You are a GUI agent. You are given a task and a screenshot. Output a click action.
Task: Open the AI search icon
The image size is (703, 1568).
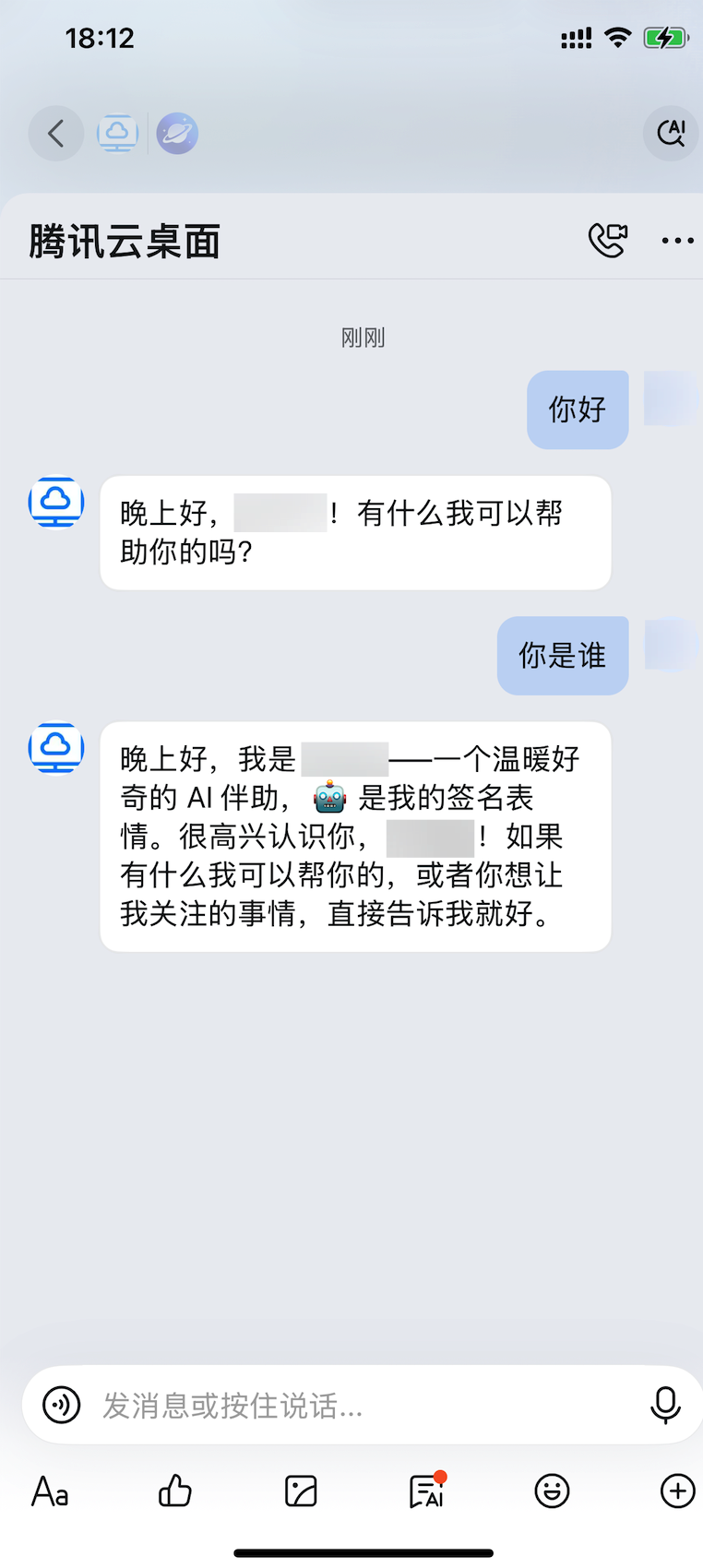point(671,134)
